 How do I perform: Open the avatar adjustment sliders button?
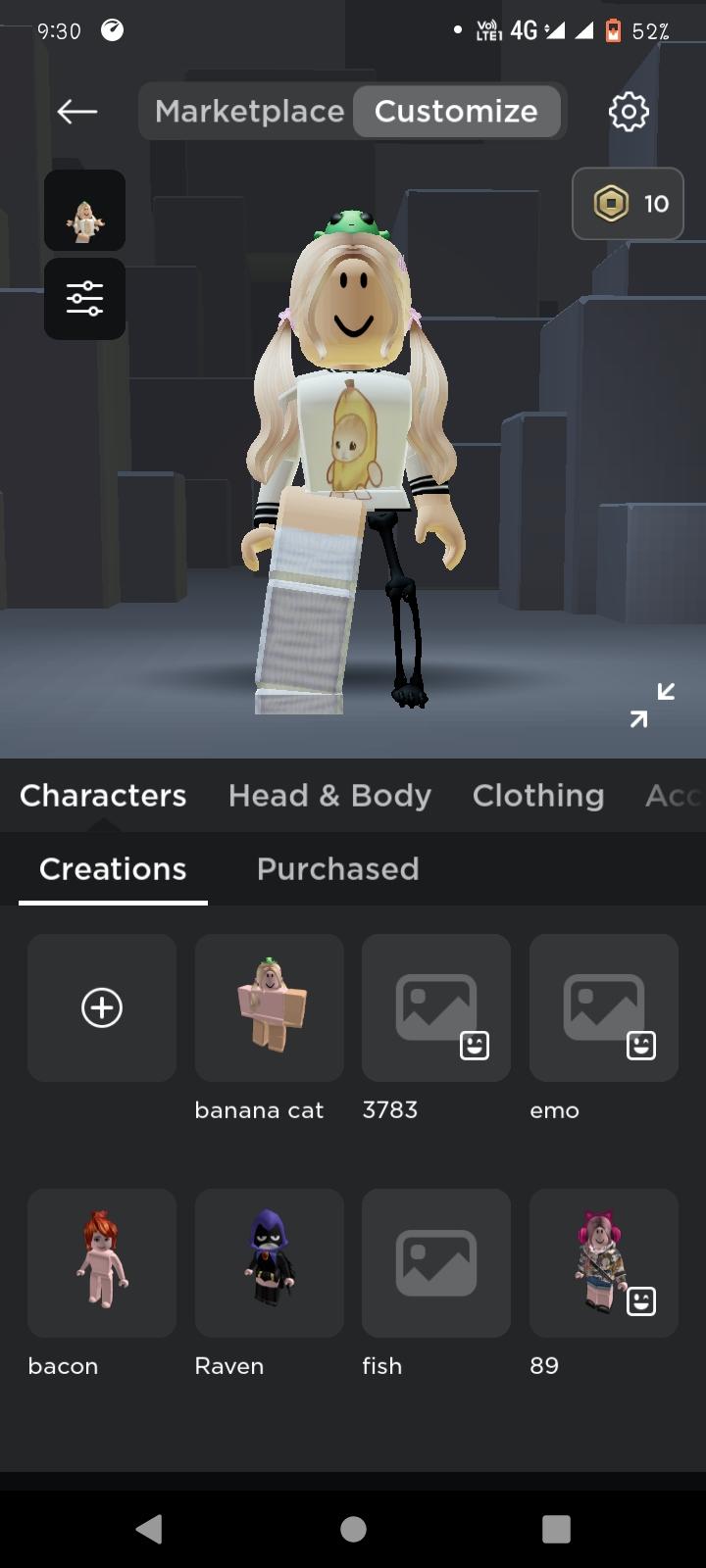tap(84, 298)
